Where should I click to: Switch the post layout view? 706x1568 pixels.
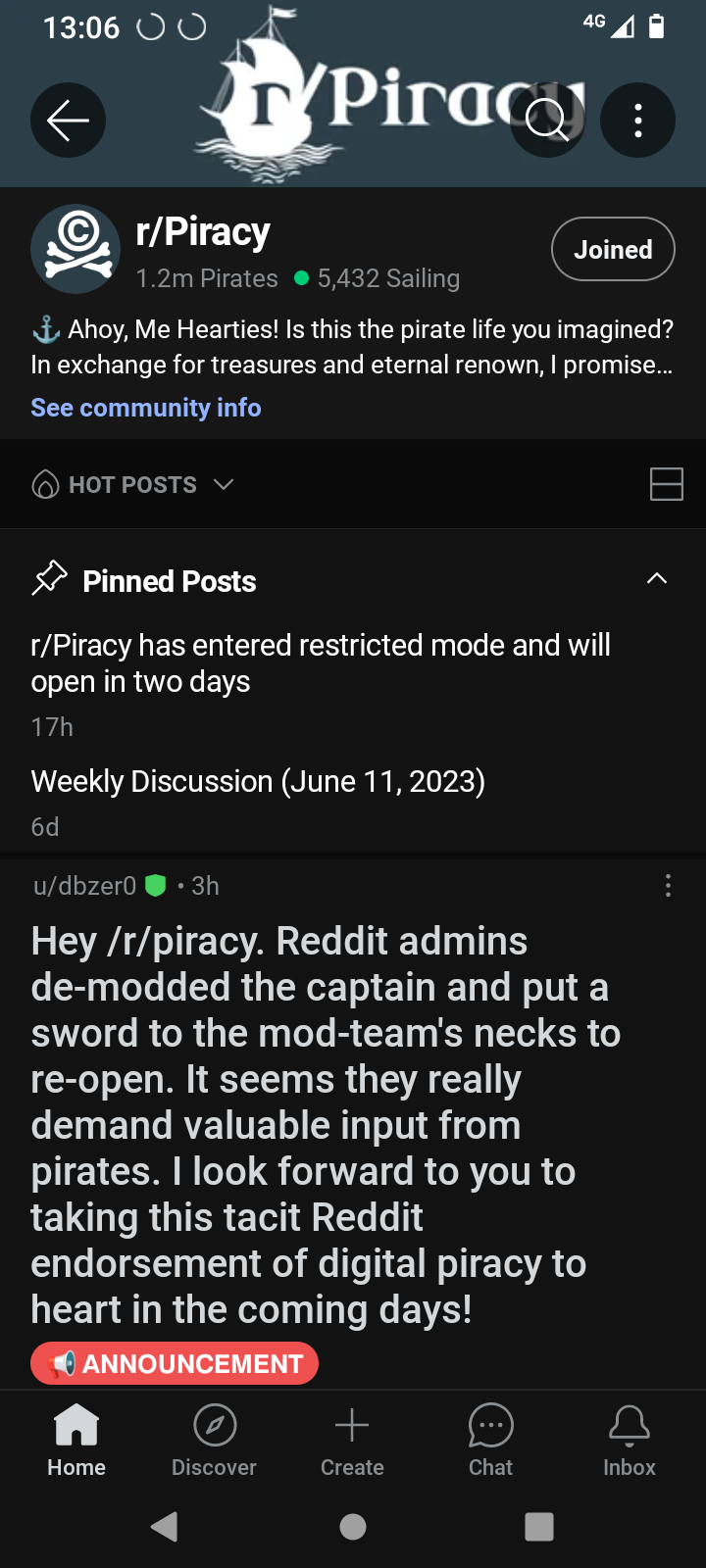coord(666,484)
